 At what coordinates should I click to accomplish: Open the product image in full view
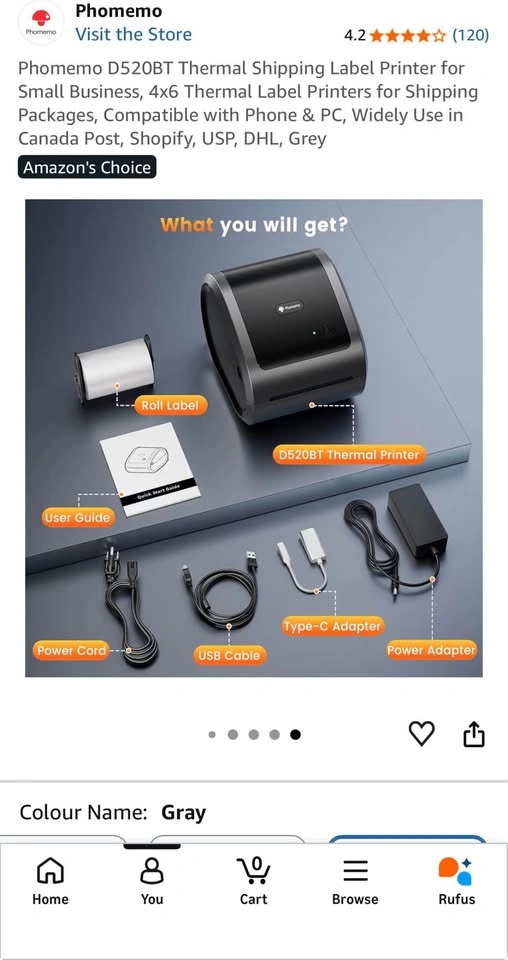tap(253, 438)
